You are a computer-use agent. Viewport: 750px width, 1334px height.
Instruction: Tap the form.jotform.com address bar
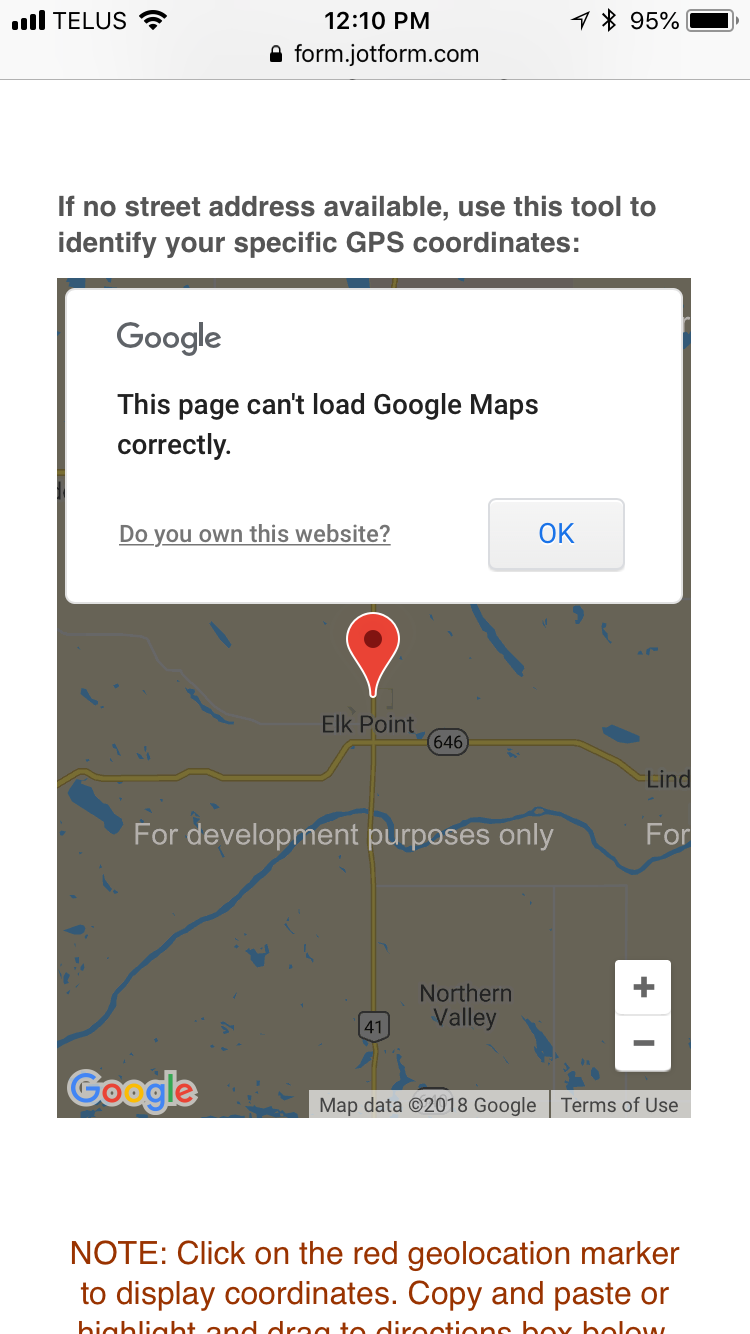tap(388, 54)
